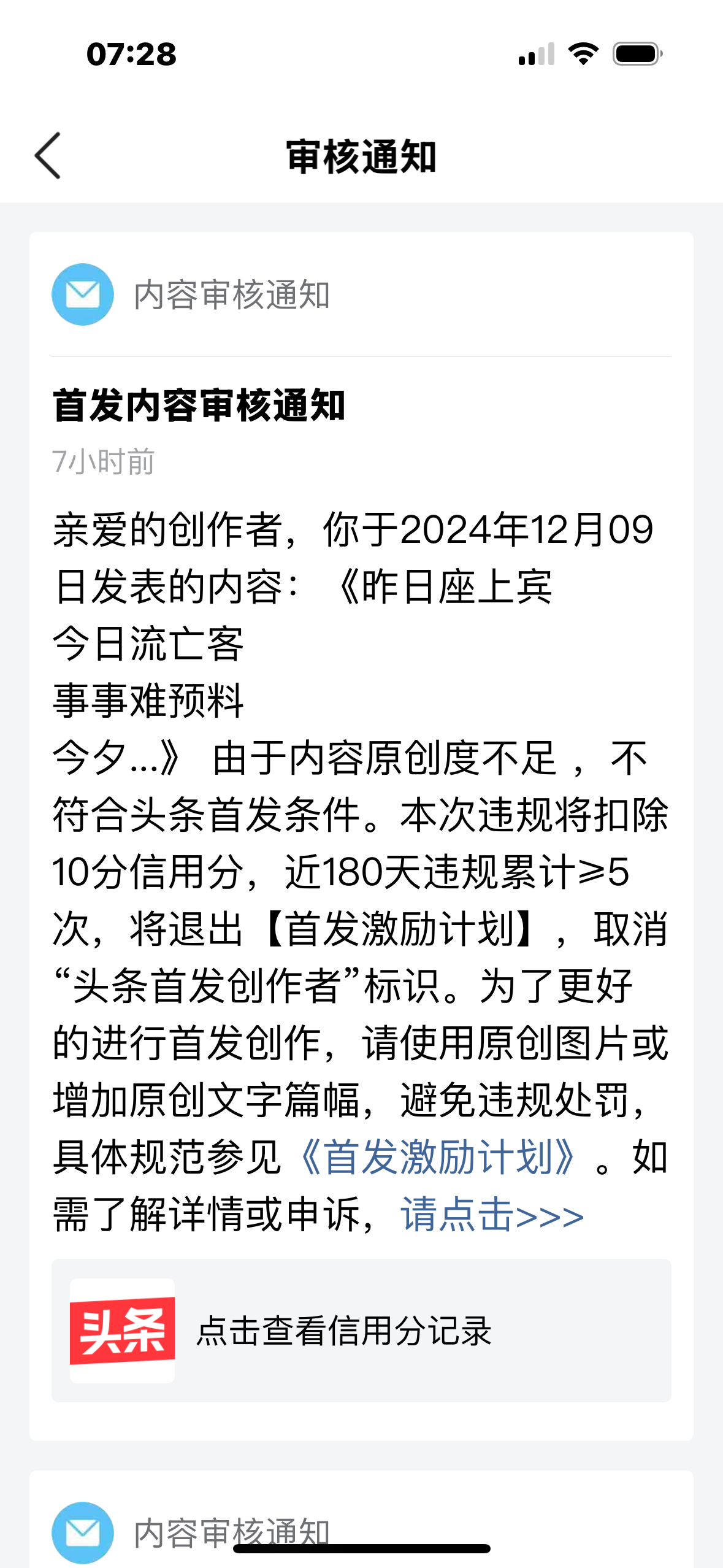Viewport: 723px width, 1568px height.
Task: Open 点击查看信用分记录 card
Action: point(361,1331)
